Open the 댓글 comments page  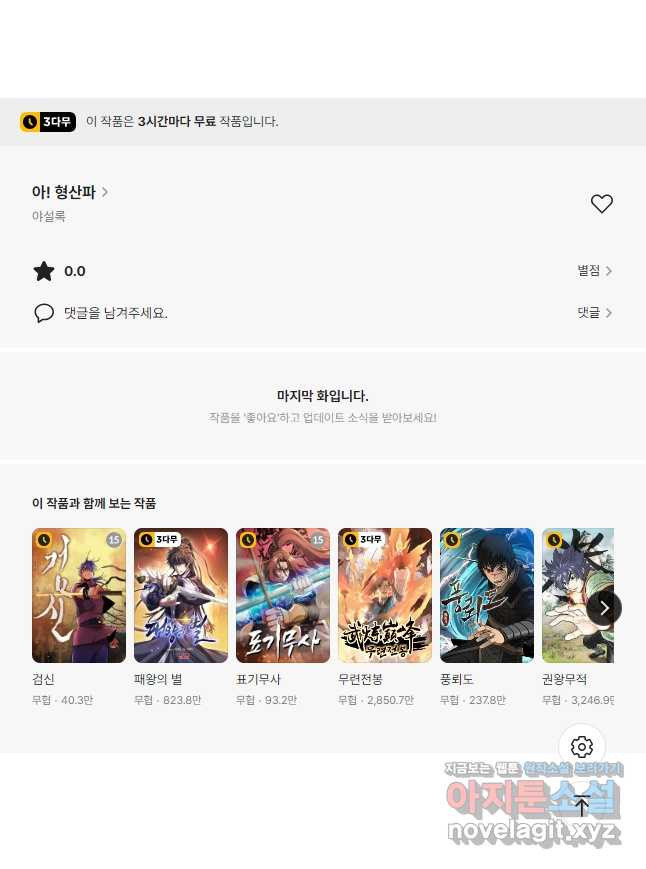coord(594,313)
